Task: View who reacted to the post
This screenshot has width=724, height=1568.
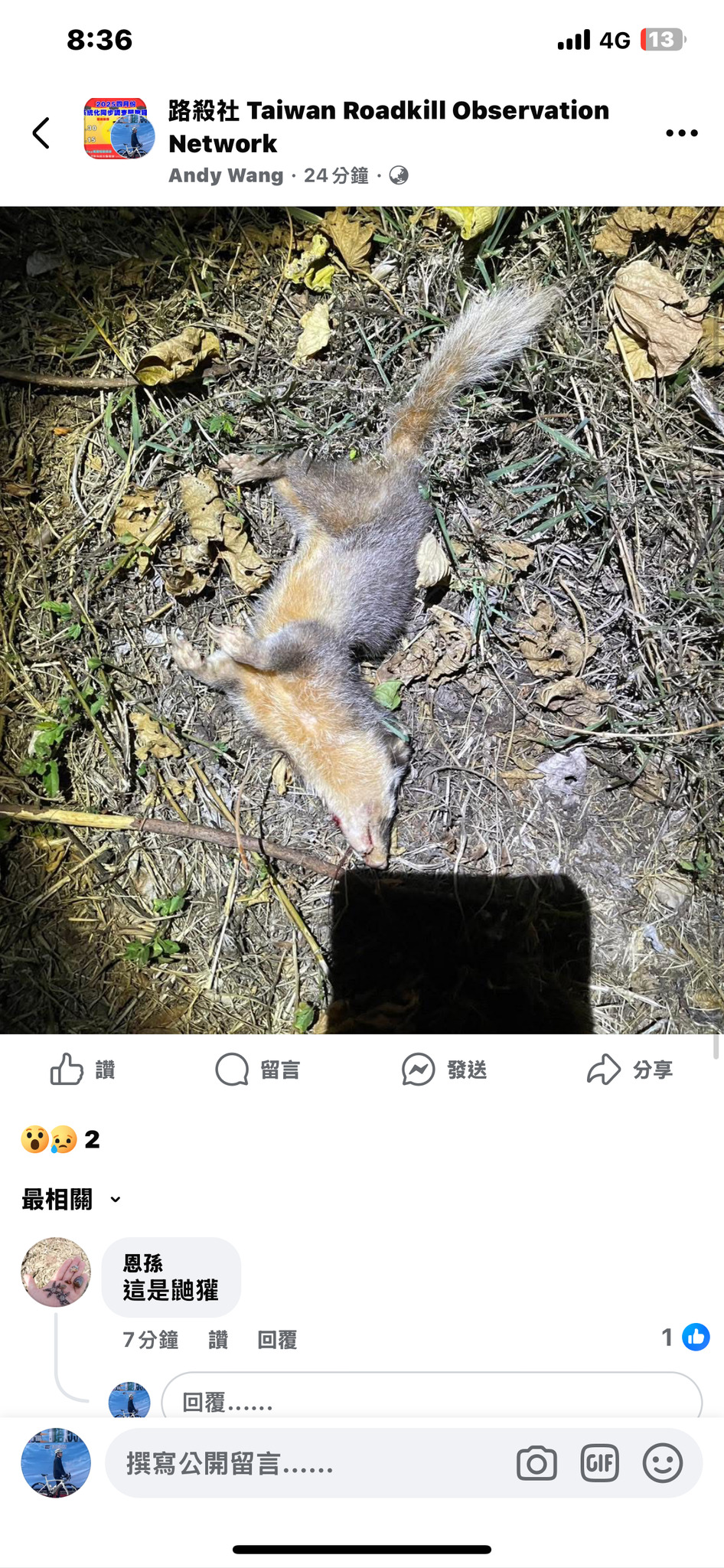Action: [60, 1139]
